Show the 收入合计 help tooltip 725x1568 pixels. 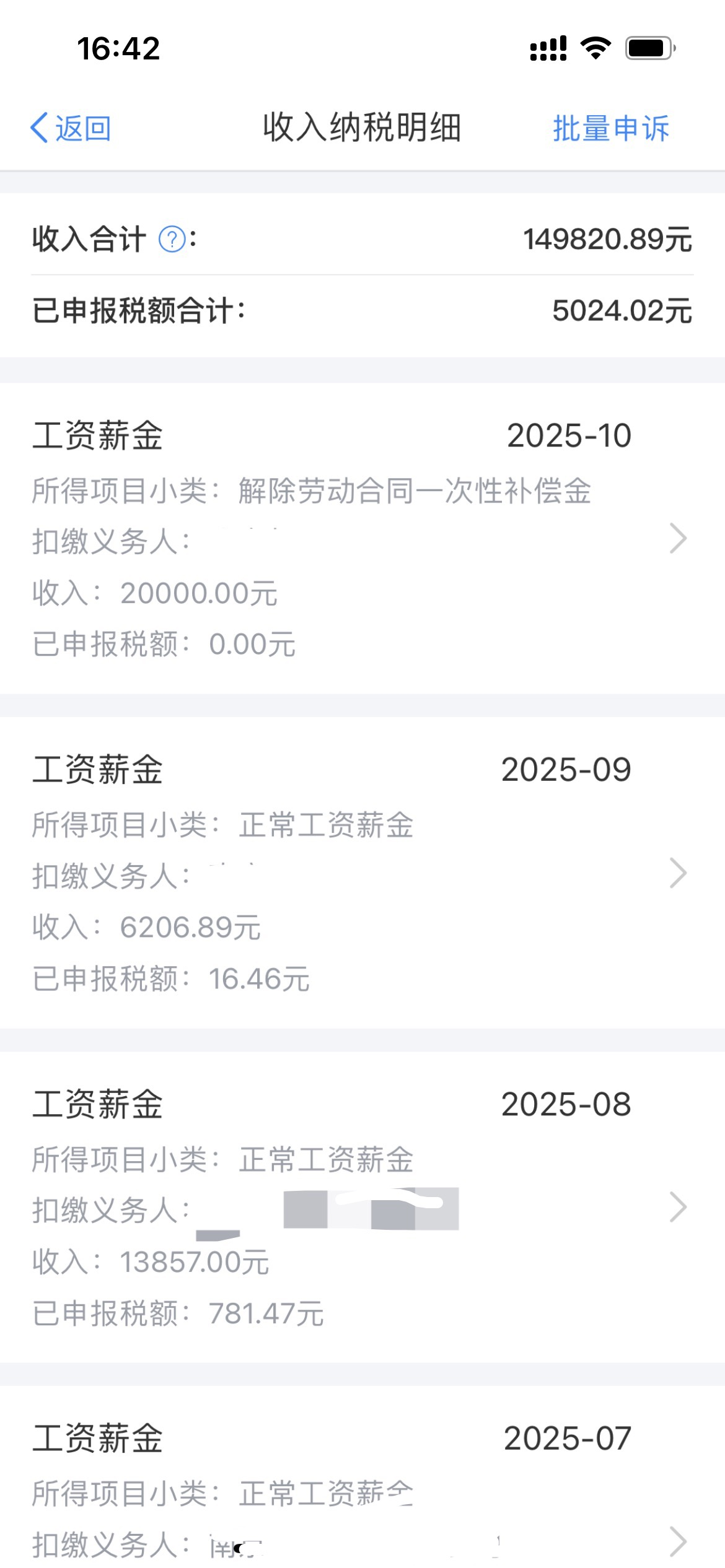(x=172, y=239)
